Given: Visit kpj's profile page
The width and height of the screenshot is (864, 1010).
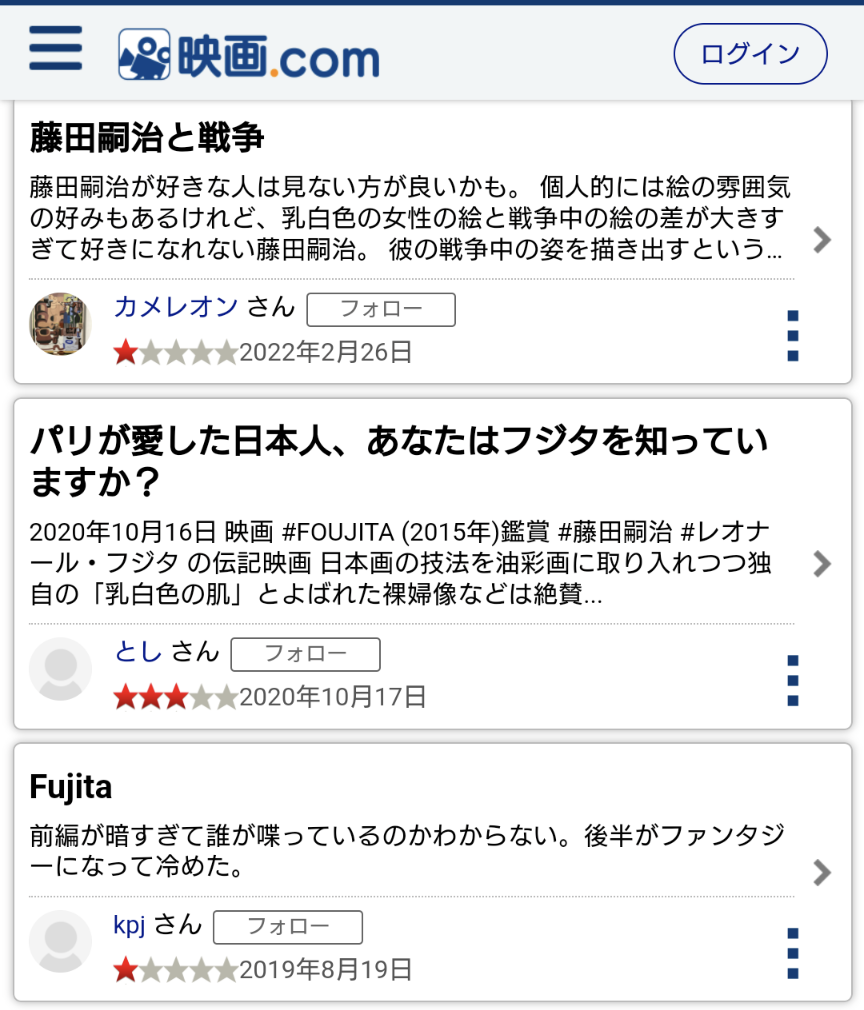Looking at the screenshot, I should point(129,925).
